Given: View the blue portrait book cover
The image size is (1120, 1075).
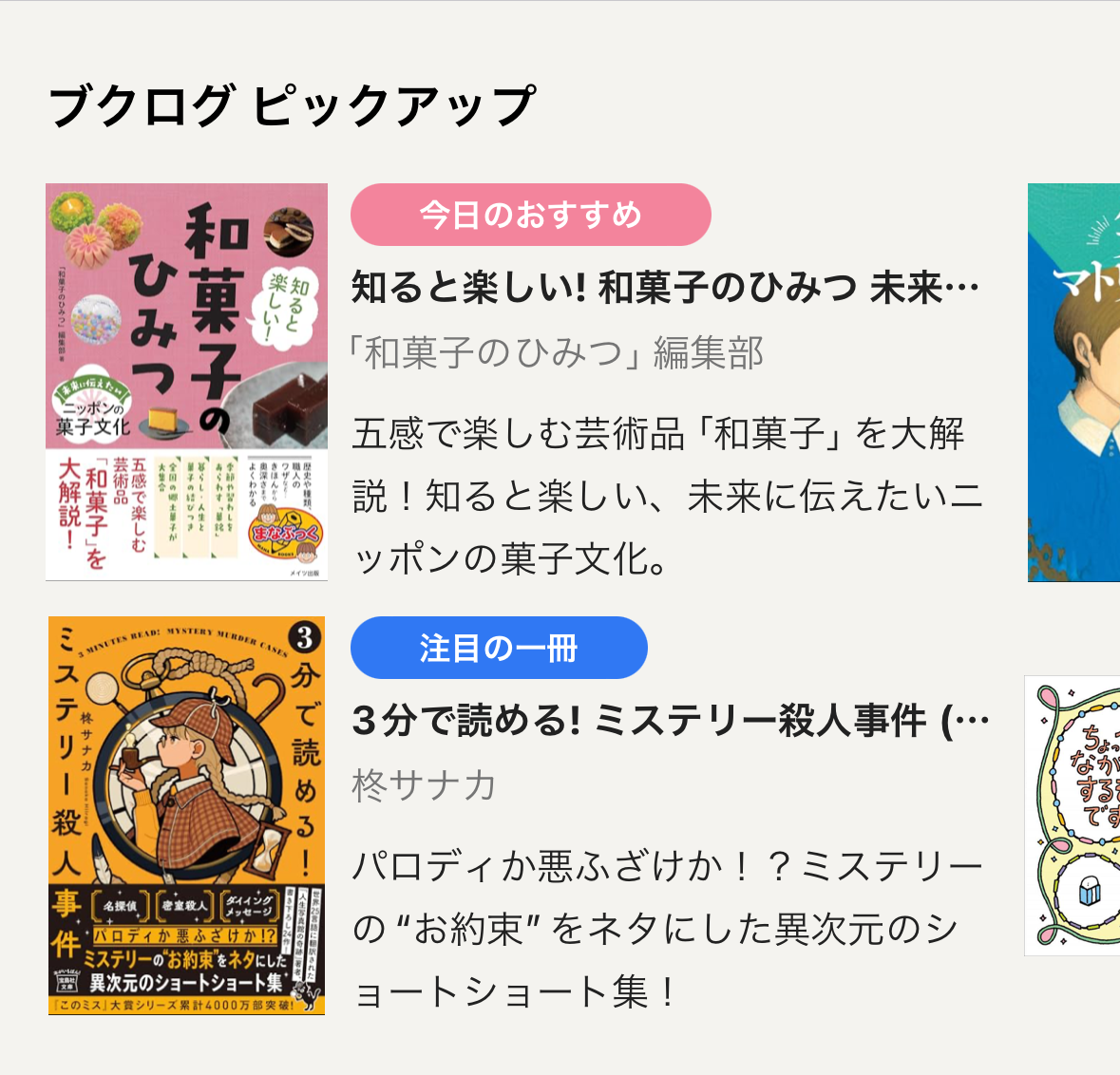Looking at the screenshot, I should point(1074,382).
